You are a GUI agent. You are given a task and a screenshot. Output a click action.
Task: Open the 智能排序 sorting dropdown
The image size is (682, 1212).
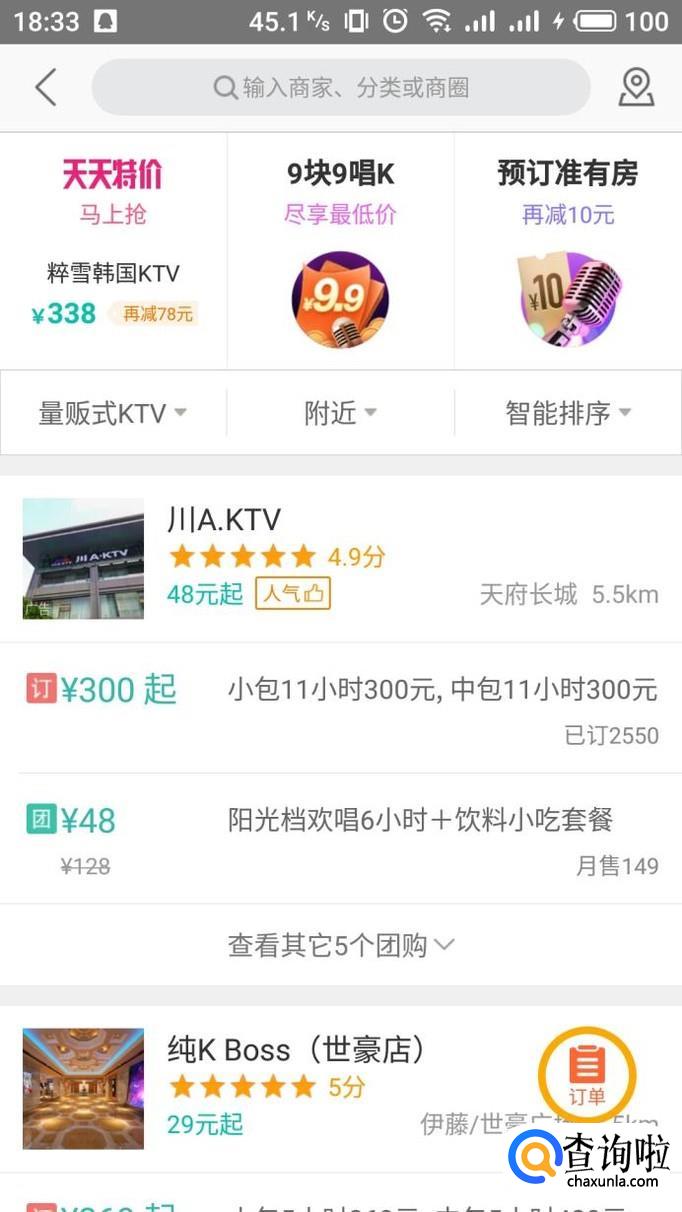point(568,413)
